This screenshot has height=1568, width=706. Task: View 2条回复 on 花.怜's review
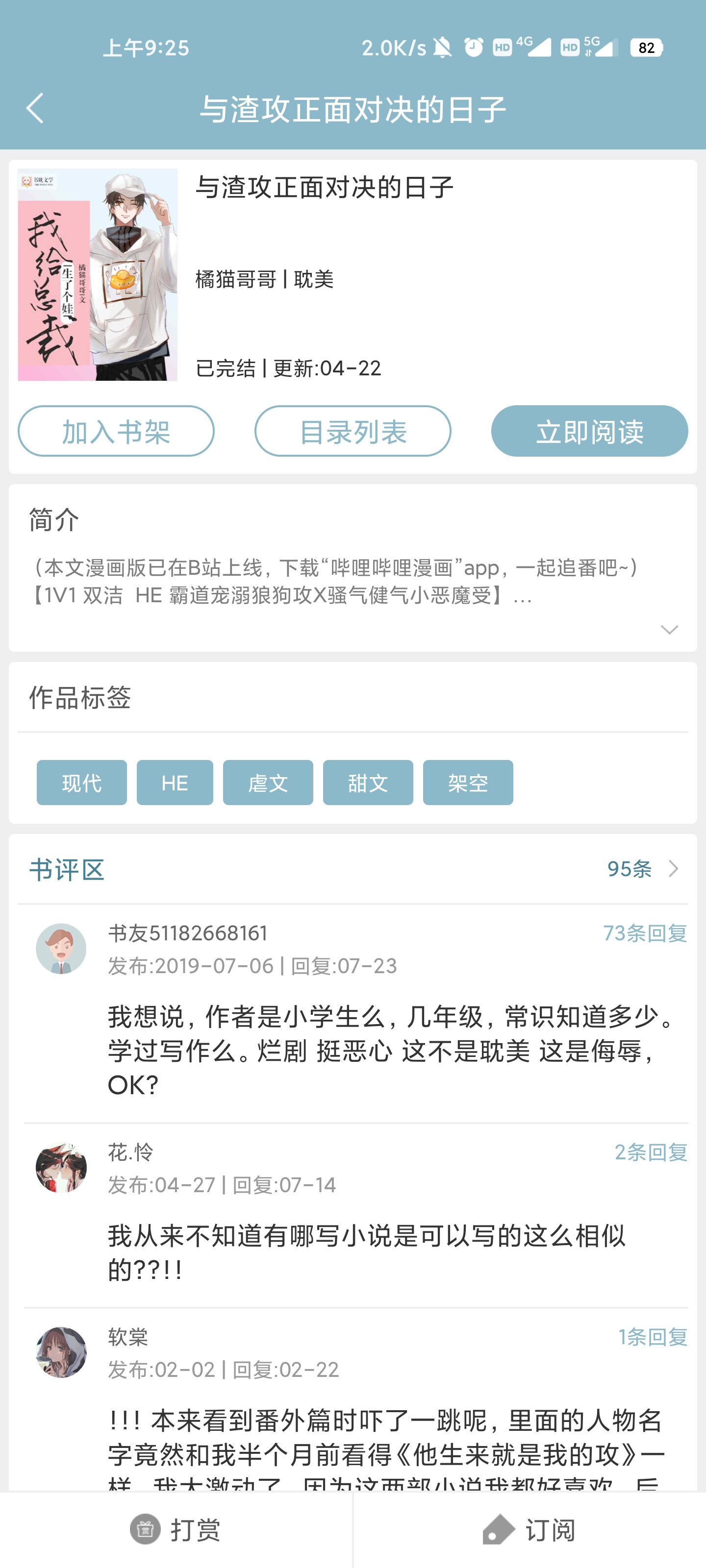click(x=650, y=1152)
